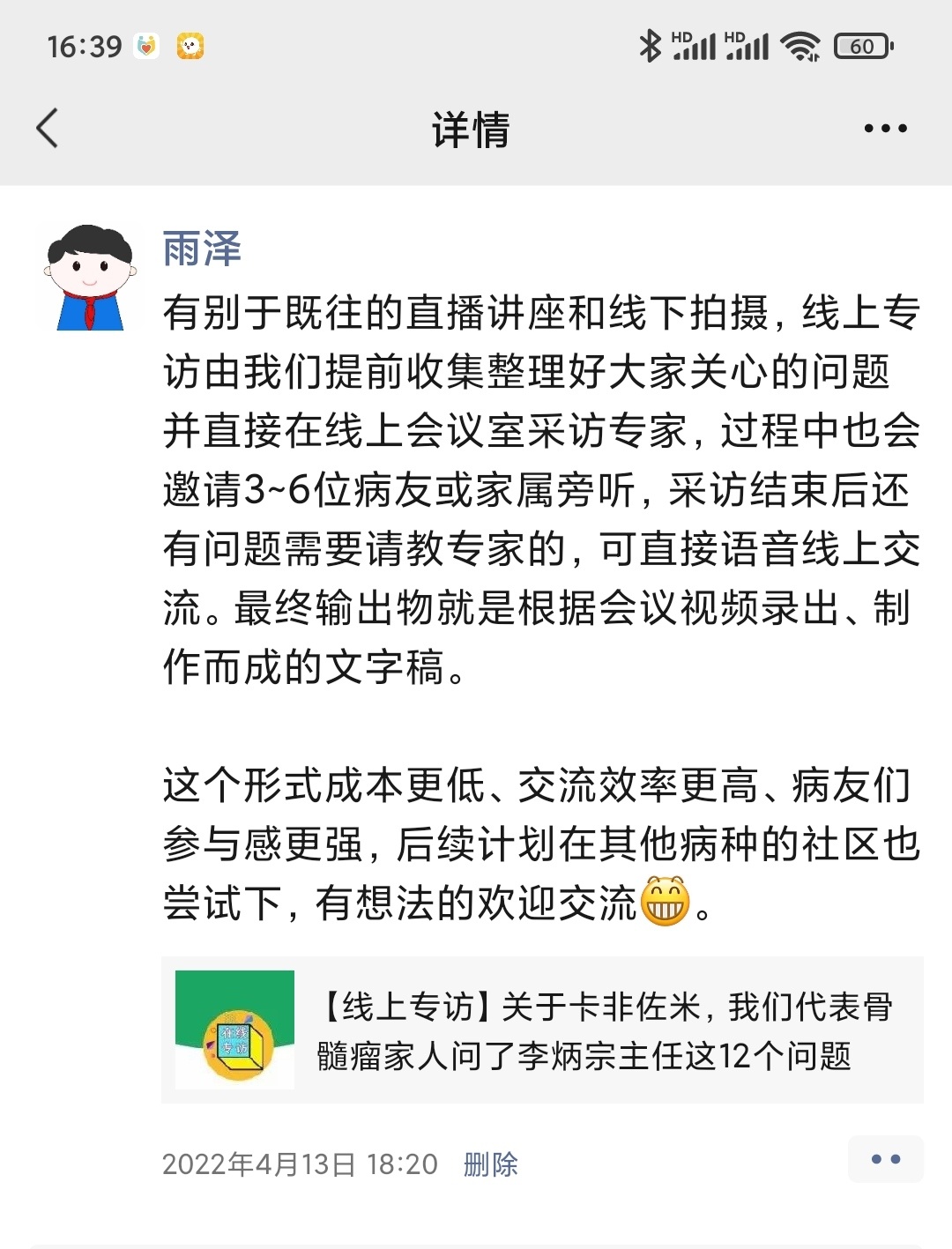Open the shared 线上专访 article card
This screenshot has height=1249, width=952.
click(x=541, y=1030)
